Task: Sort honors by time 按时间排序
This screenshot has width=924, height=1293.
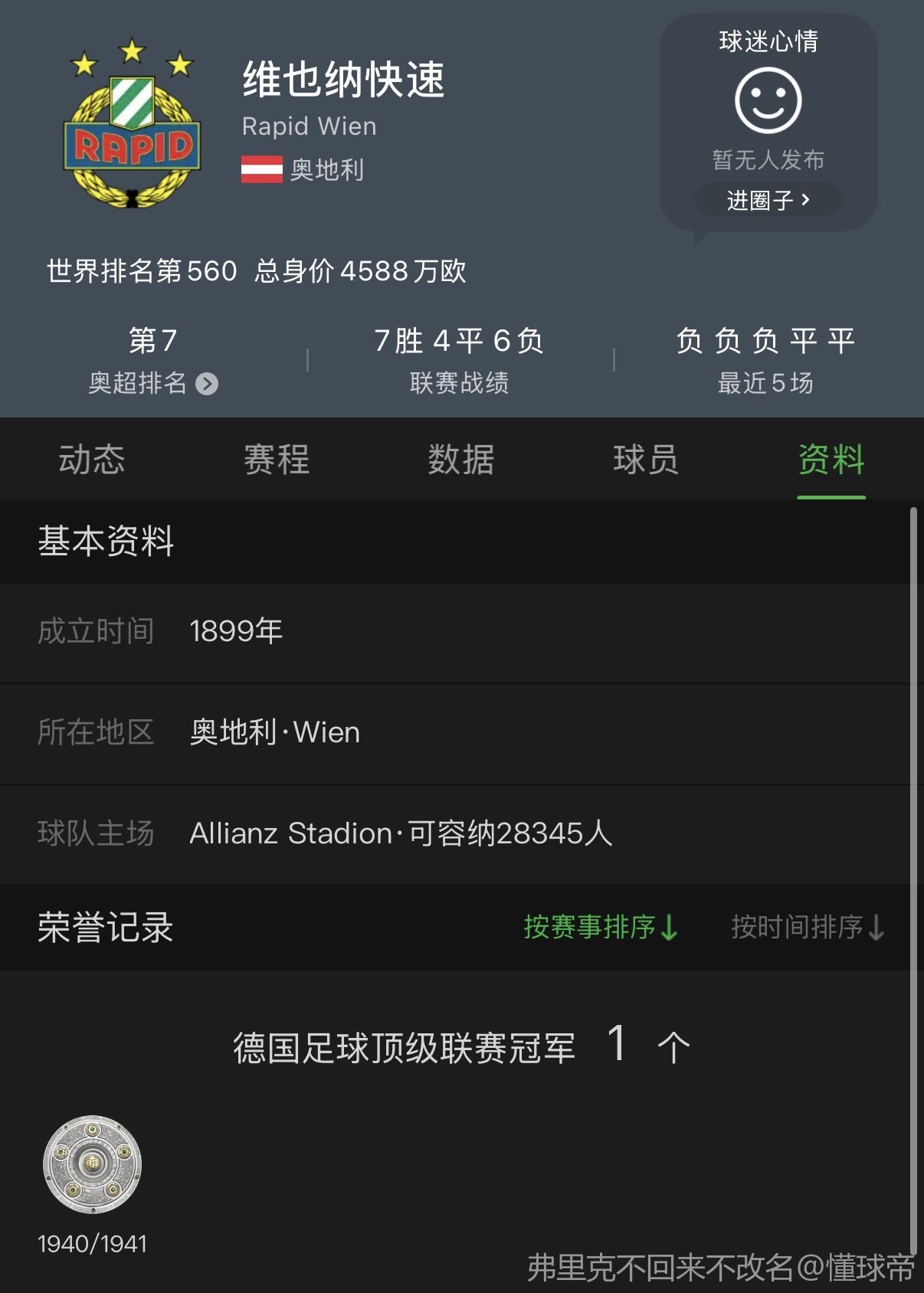Action: coord(808,927)
